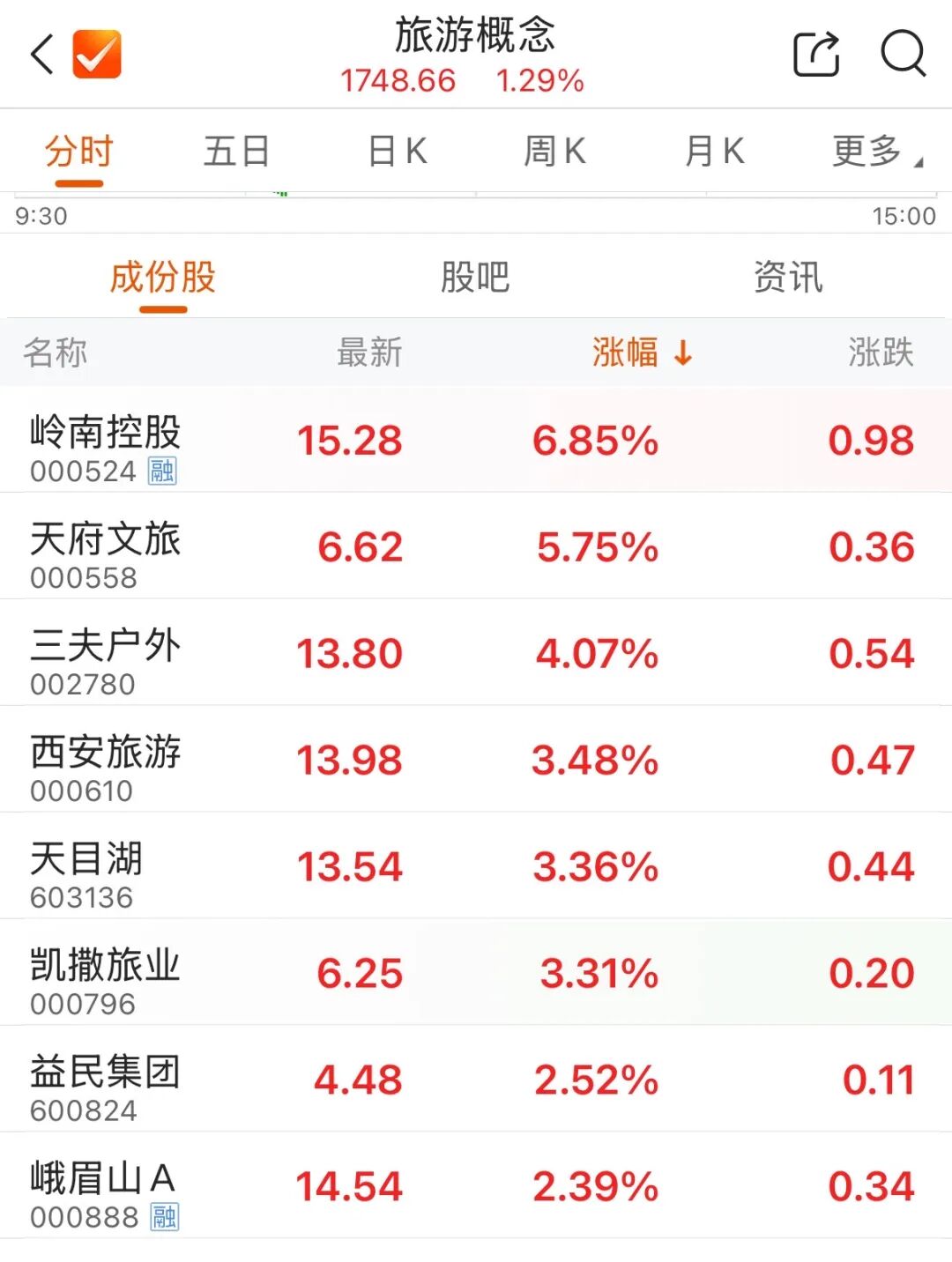Image resolution: width=952 pixels, height=1262 pixels.
Task: Open stock 三夫户外 002780
Action: point(476,653)
